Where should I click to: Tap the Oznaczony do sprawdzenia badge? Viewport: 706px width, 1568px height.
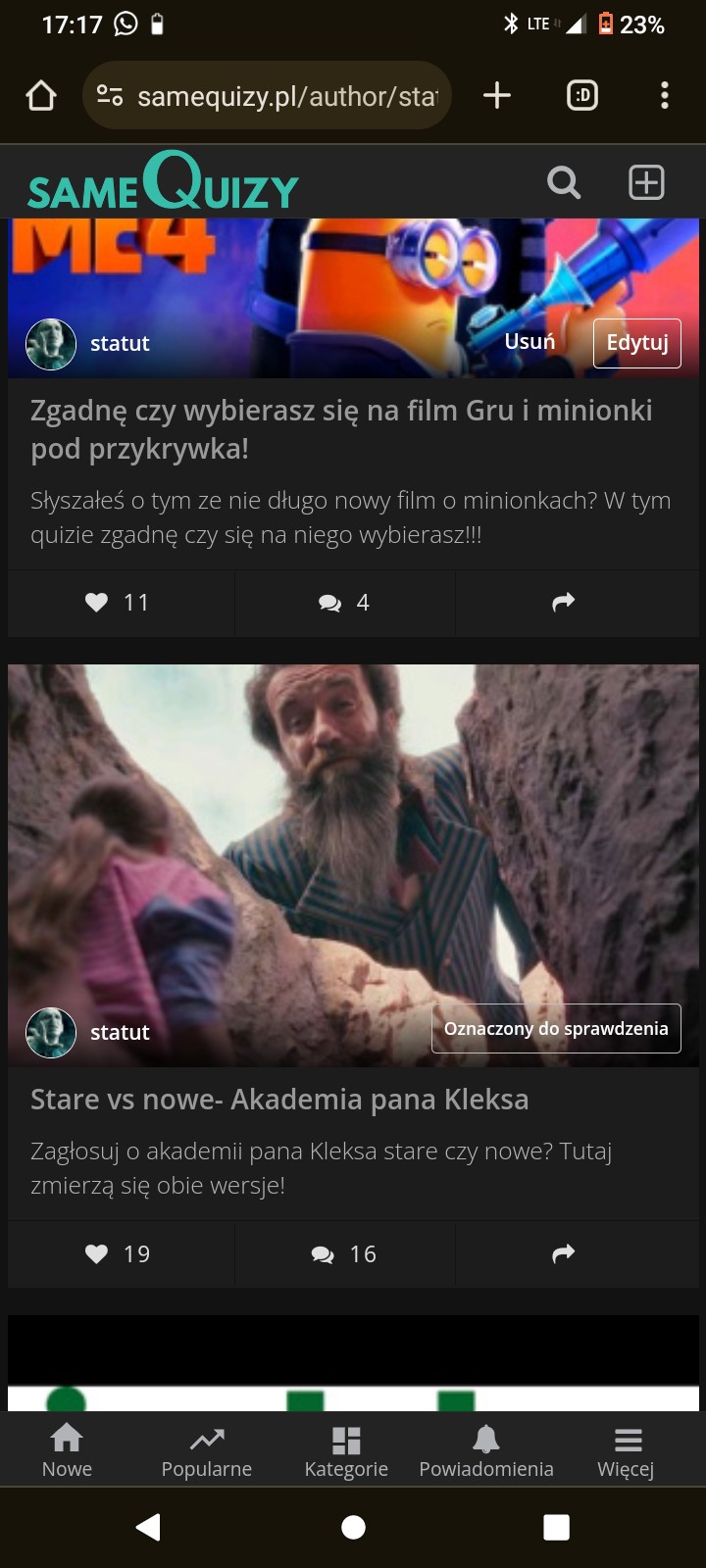[x=556, y=1029]
